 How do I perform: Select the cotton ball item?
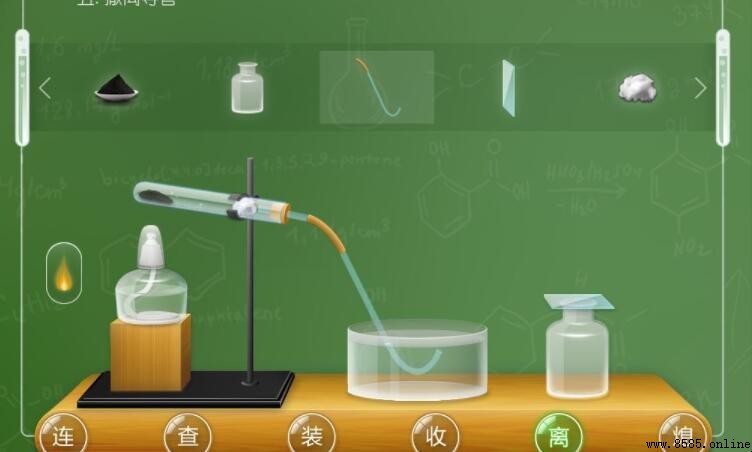637,88
